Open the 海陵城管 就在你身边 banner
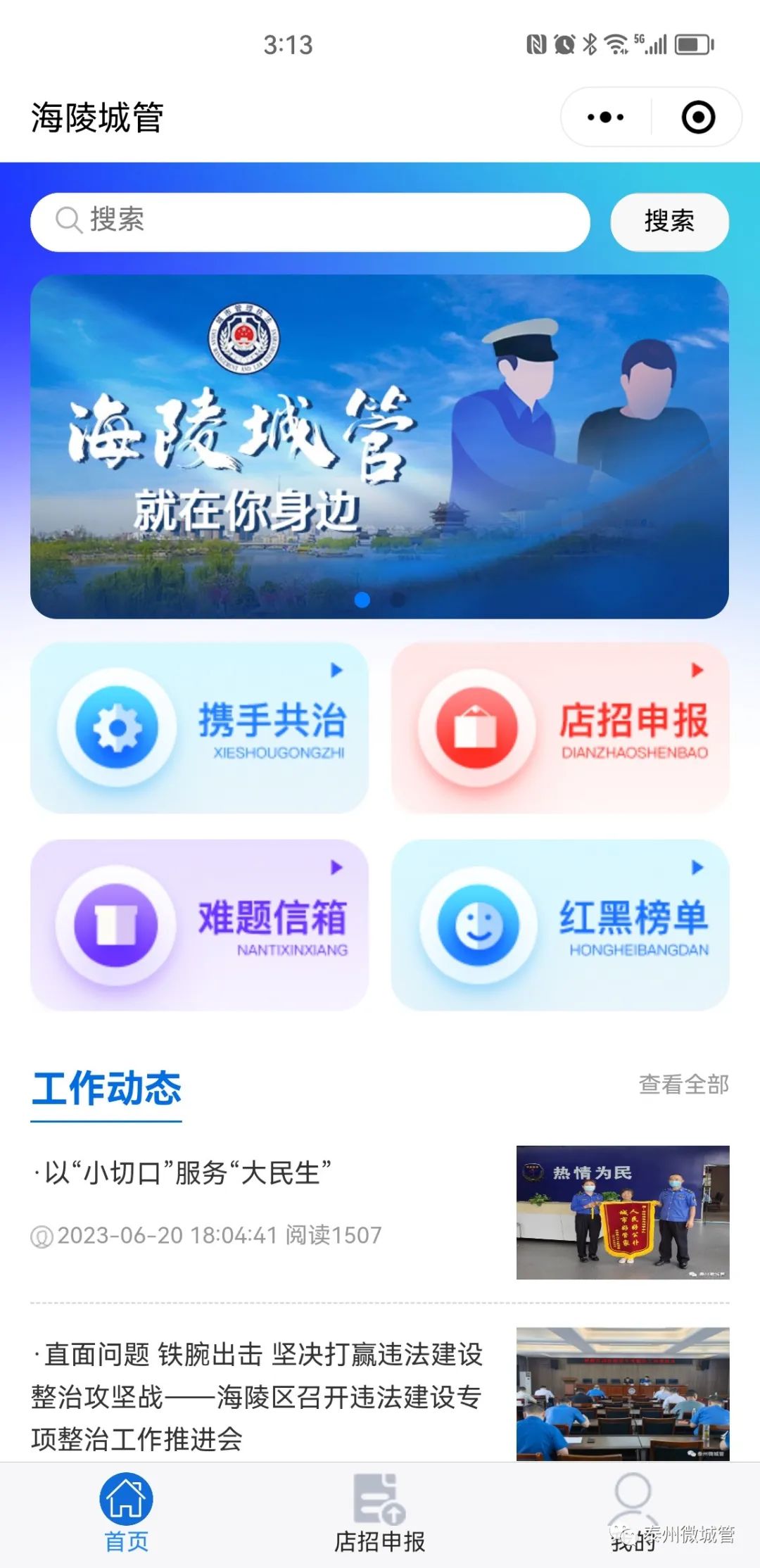The height and width of the screenshot is (1568, 760). tap(379, 446)
